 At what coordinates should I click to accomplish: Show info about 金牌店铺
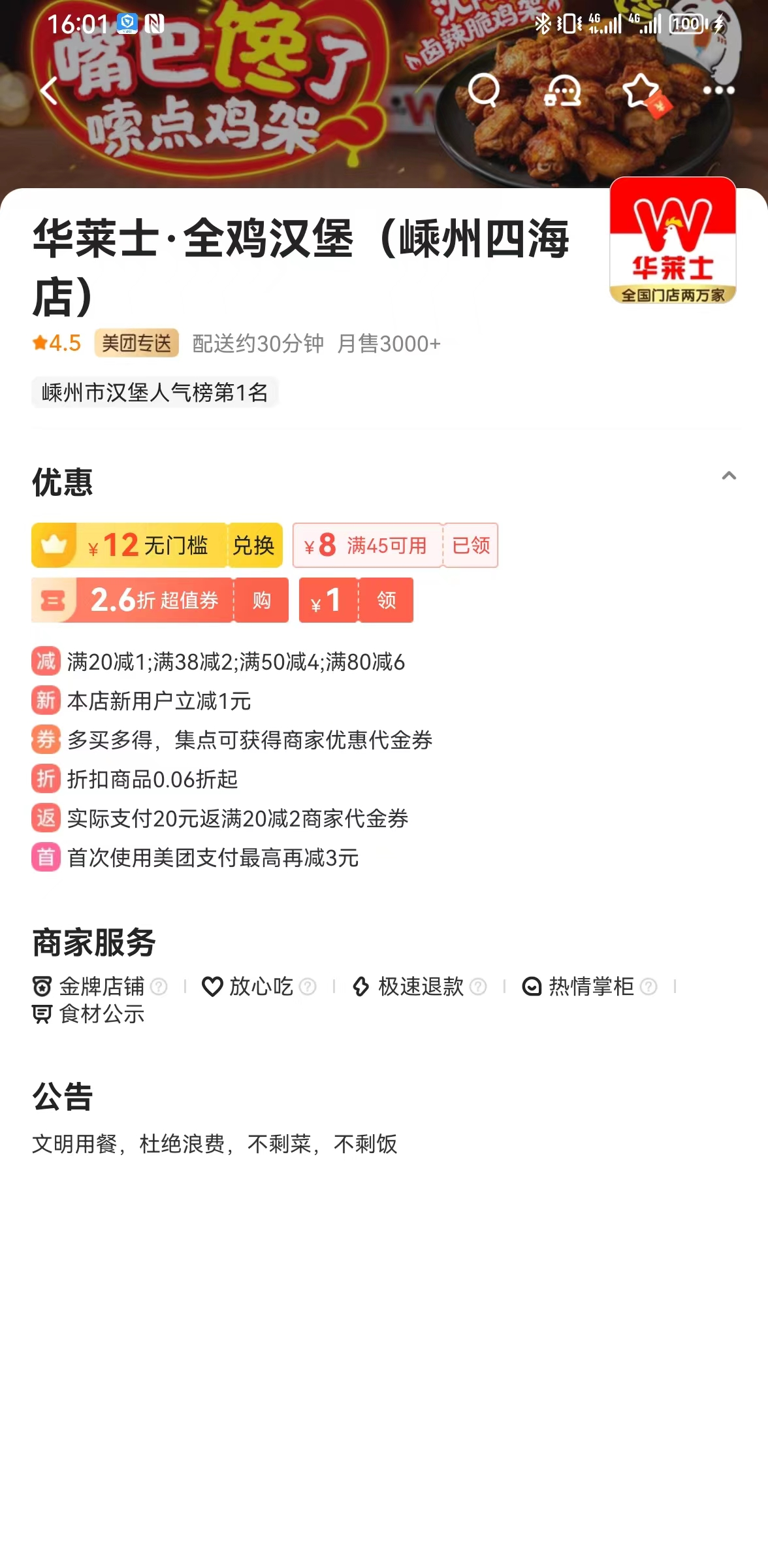pos(159,987)
